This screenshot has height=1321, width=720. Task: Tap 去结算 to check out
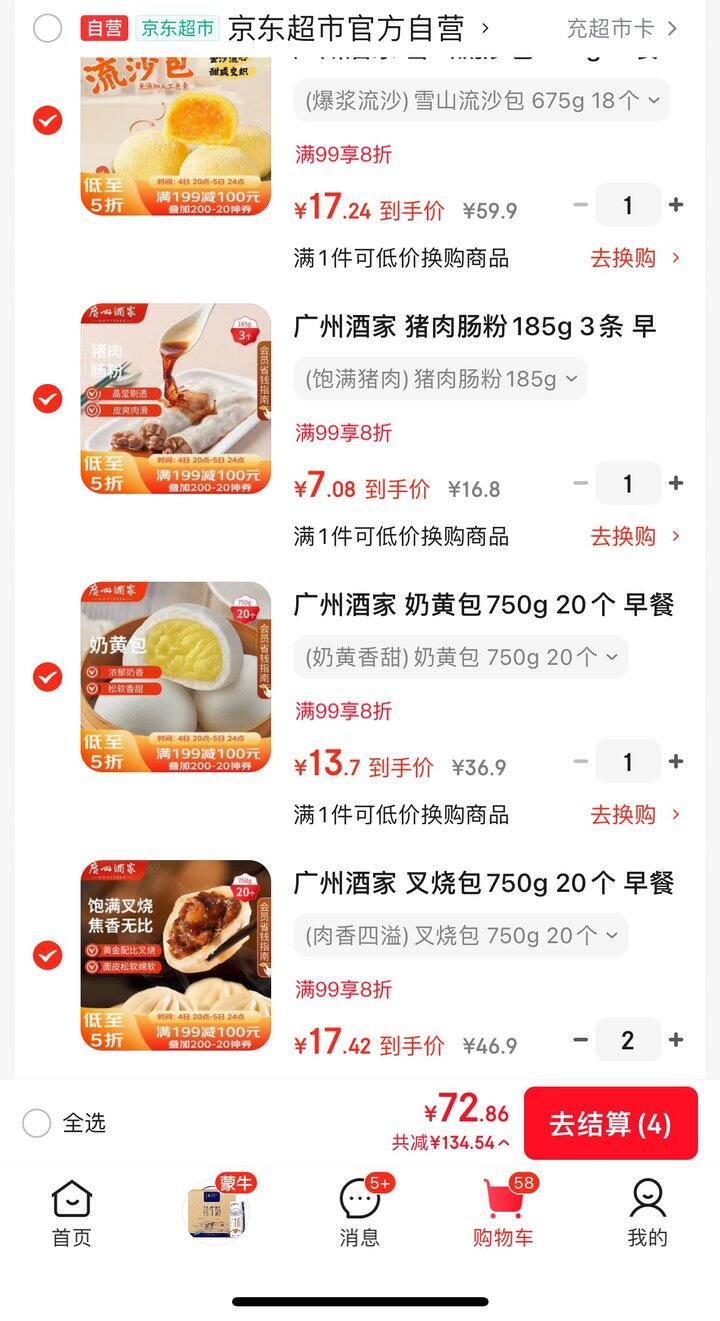pos(610,1124)
